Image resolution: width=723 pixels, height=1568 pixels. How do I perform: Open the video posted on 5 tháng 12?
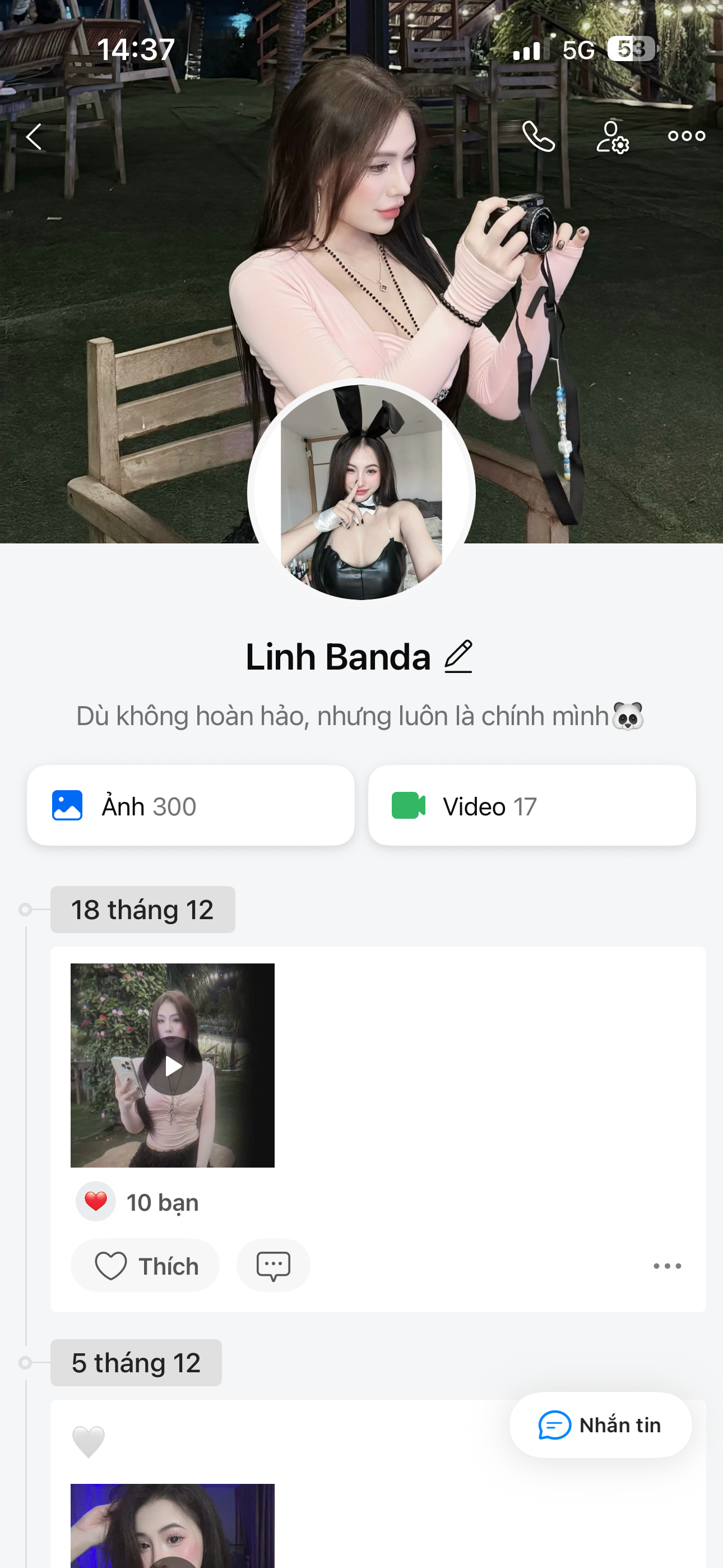[x=173, y=1528]
